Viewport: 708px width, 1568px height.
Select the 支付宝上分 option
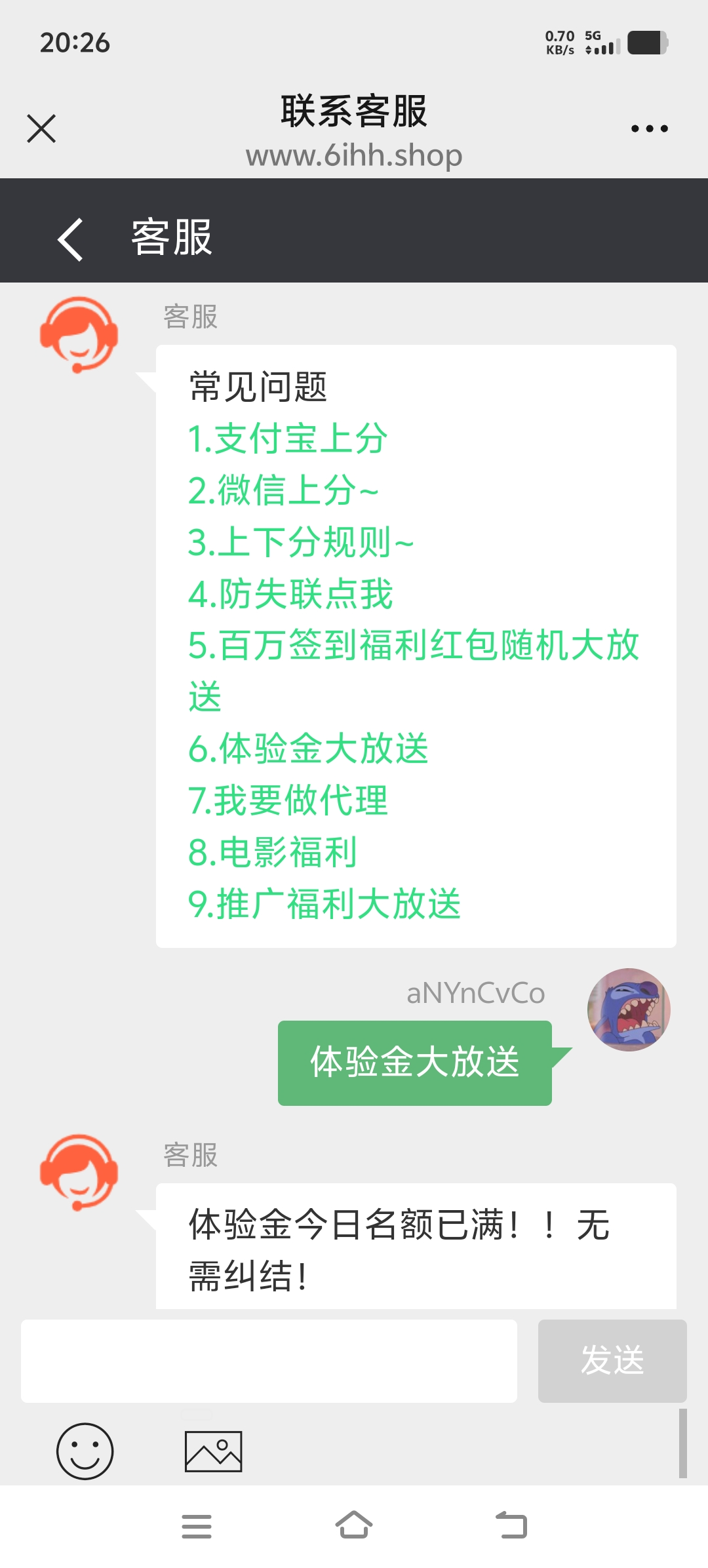[x=286, y=438]
